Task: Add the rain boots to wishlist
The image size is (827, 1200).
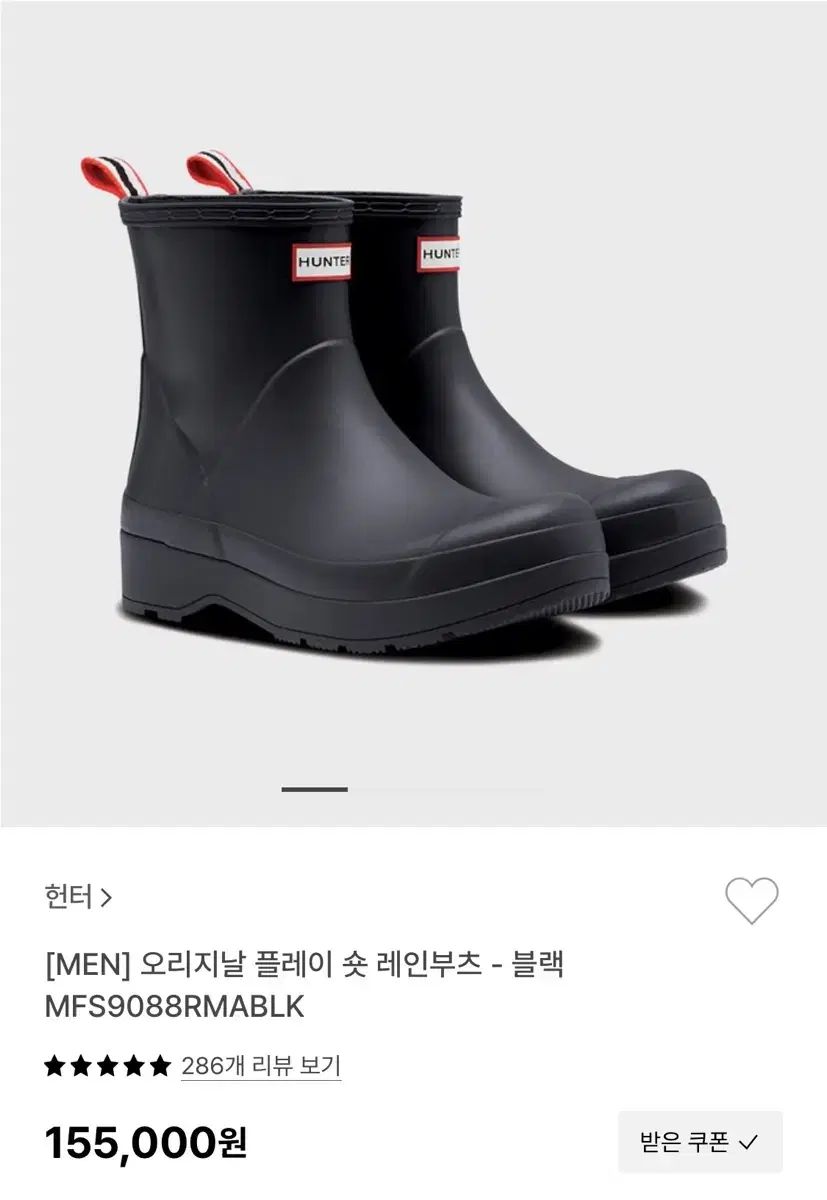Action: (x=751, y=900)
